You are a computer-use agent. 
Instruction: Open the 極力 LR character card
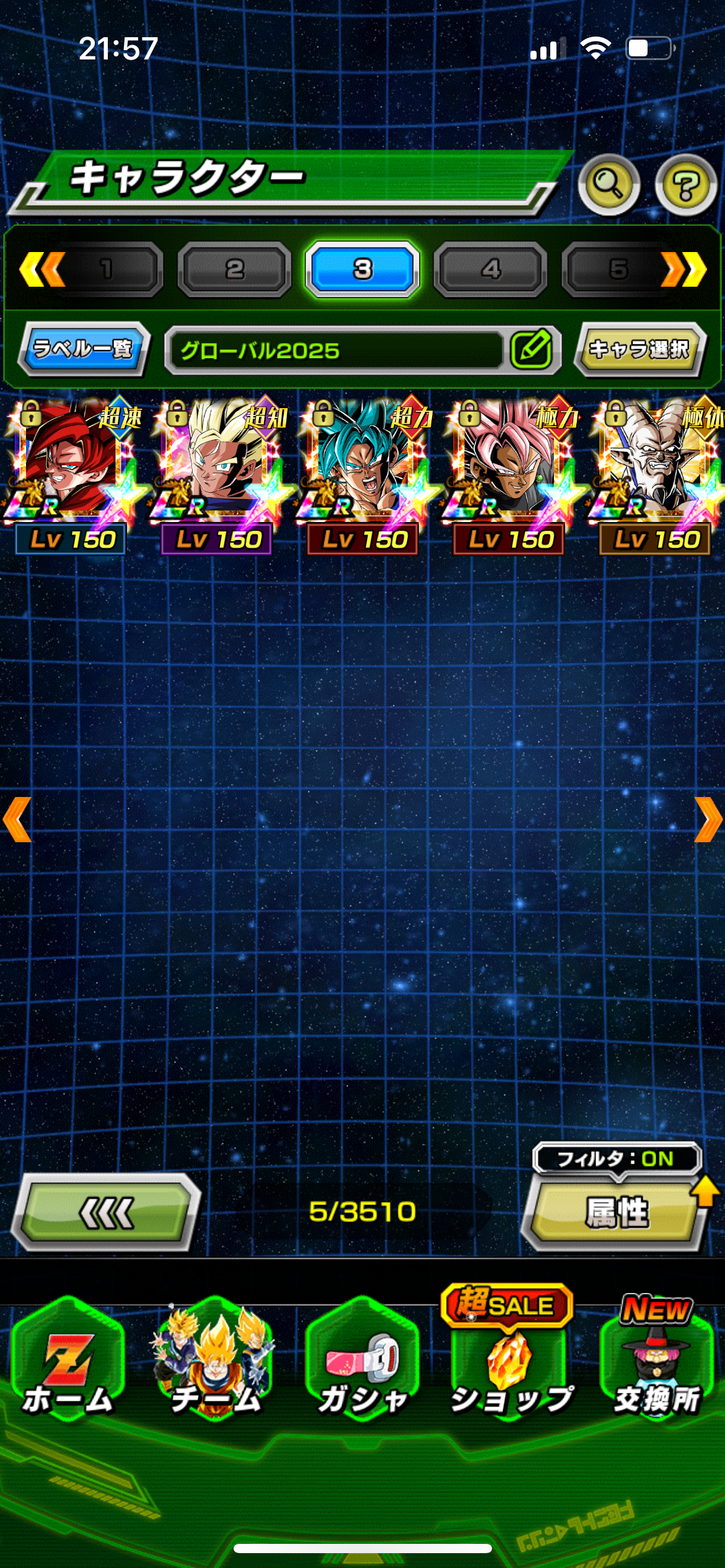(510, 475)
